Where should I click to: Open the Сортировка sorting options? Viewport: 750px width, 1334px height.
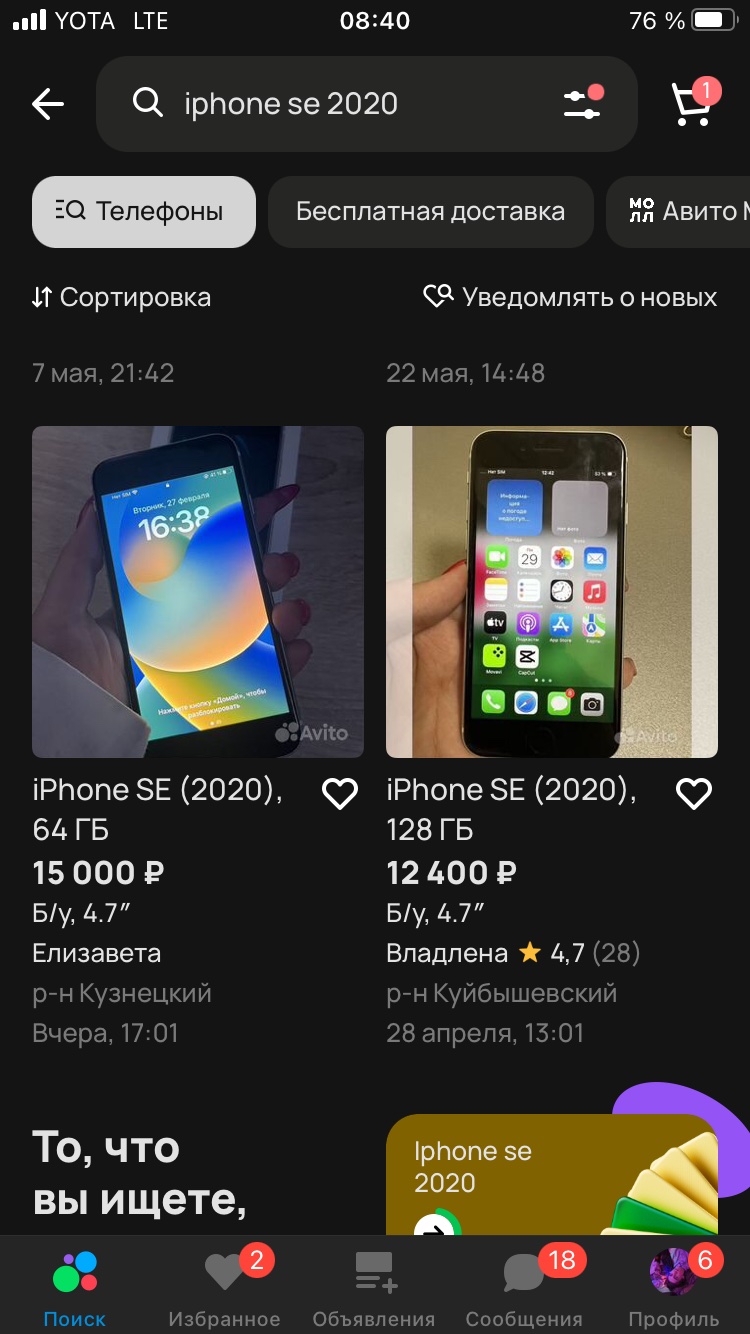tap(121, 297)
